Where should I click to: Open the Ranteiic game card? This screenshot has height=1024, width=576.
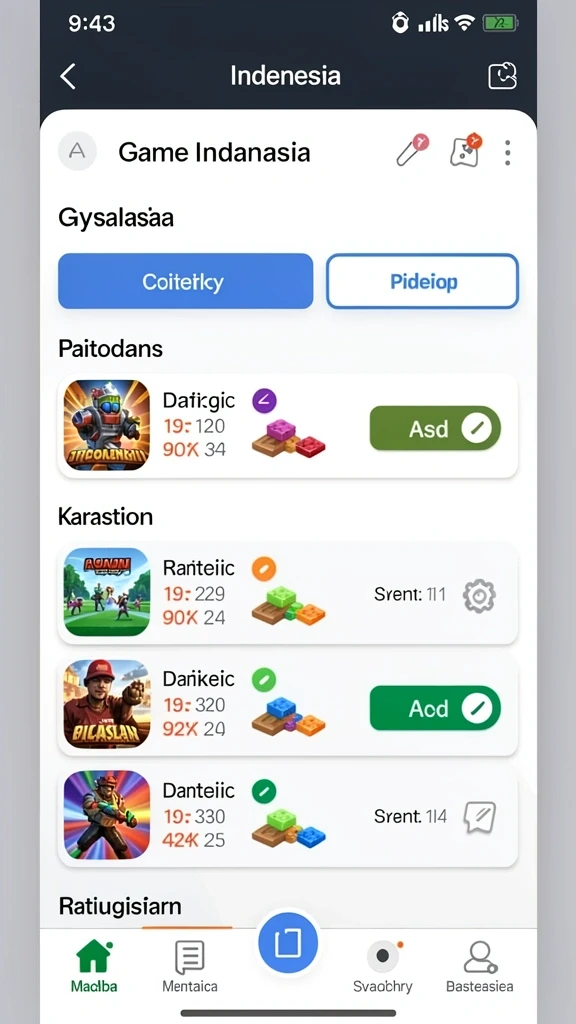[288, 593]
